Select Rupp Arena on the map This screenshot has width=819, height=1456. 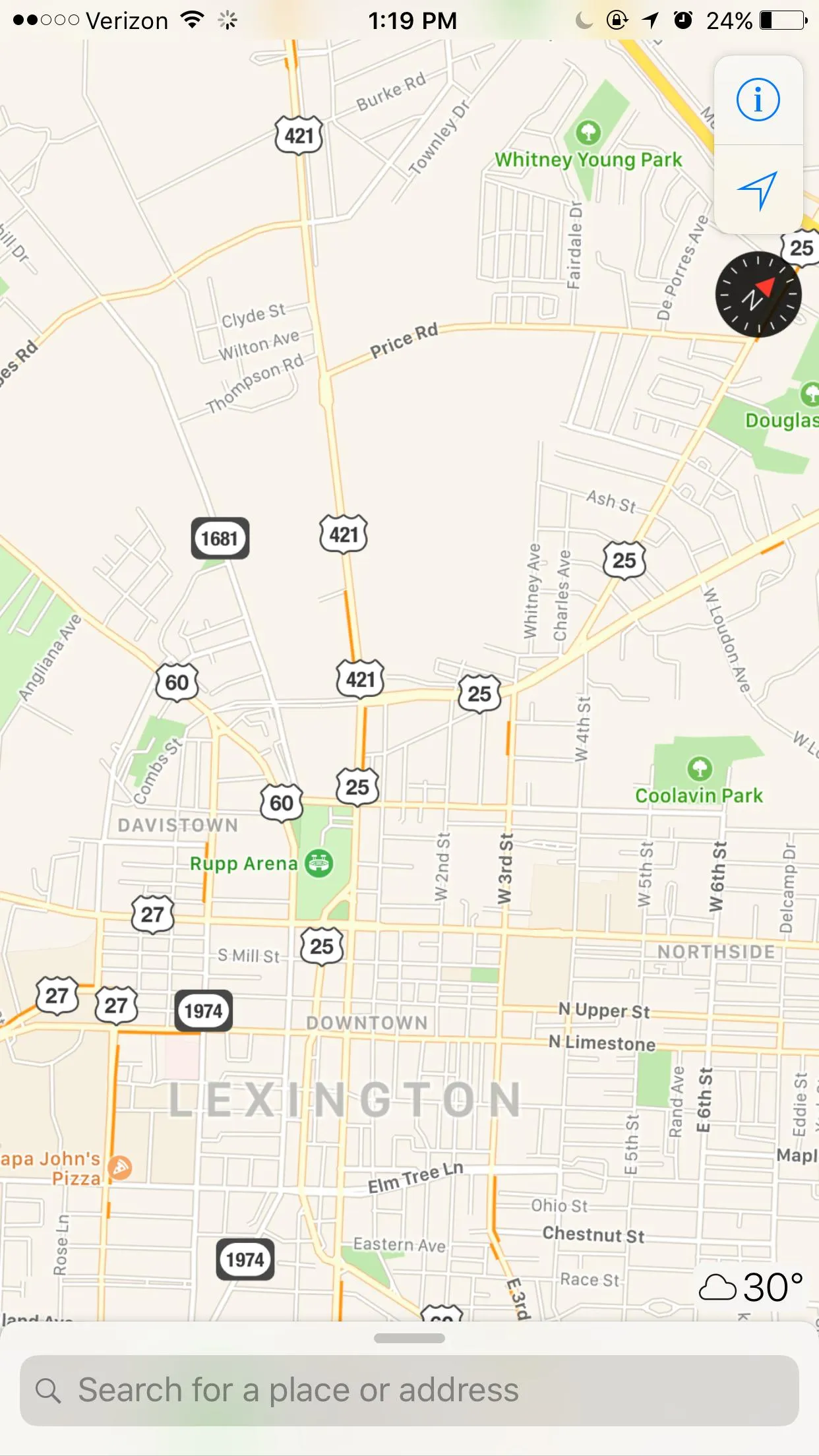[x=319, y=863]
